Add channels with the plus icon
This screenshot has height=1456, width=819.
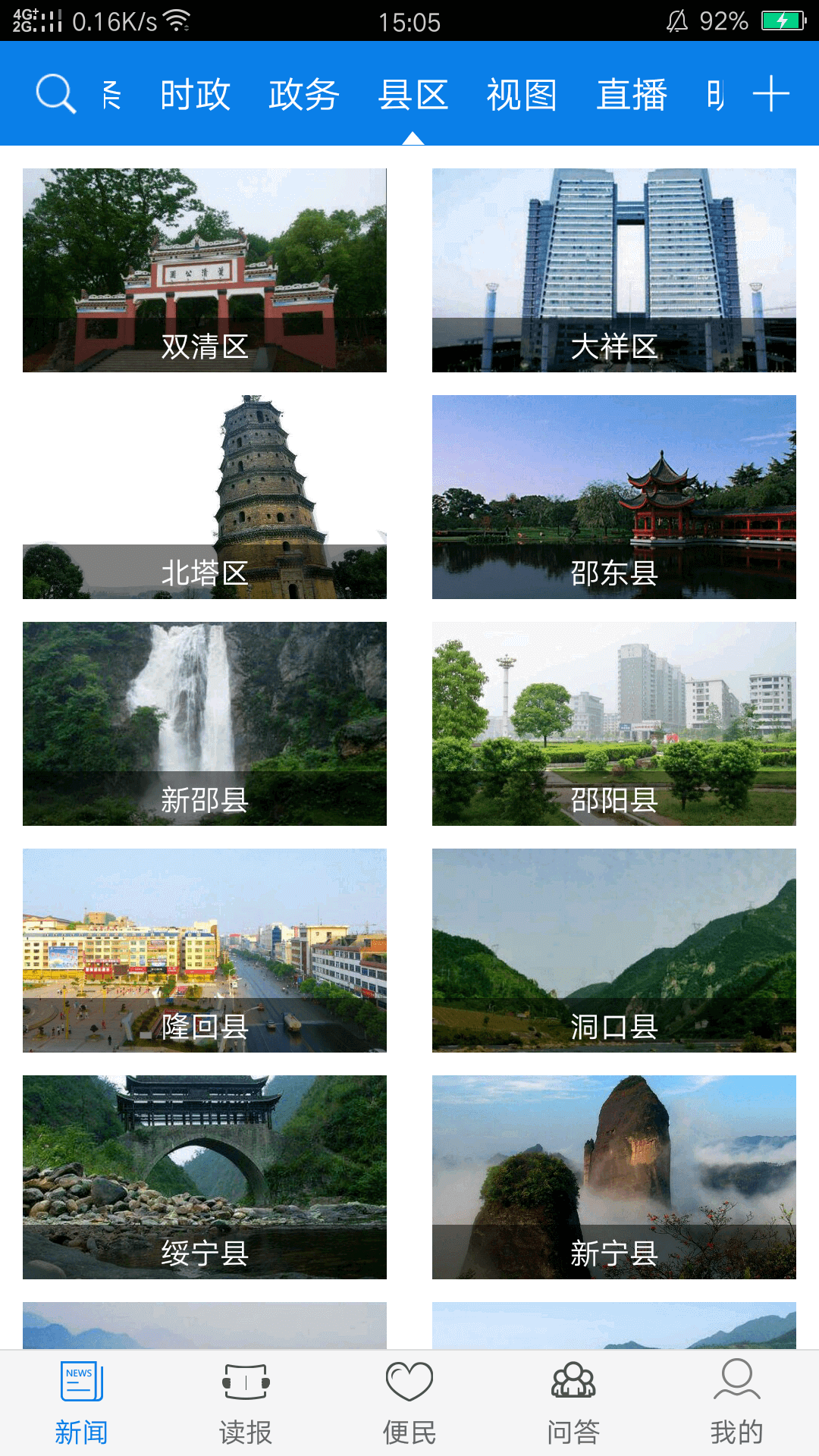click(x=770, y=94)
